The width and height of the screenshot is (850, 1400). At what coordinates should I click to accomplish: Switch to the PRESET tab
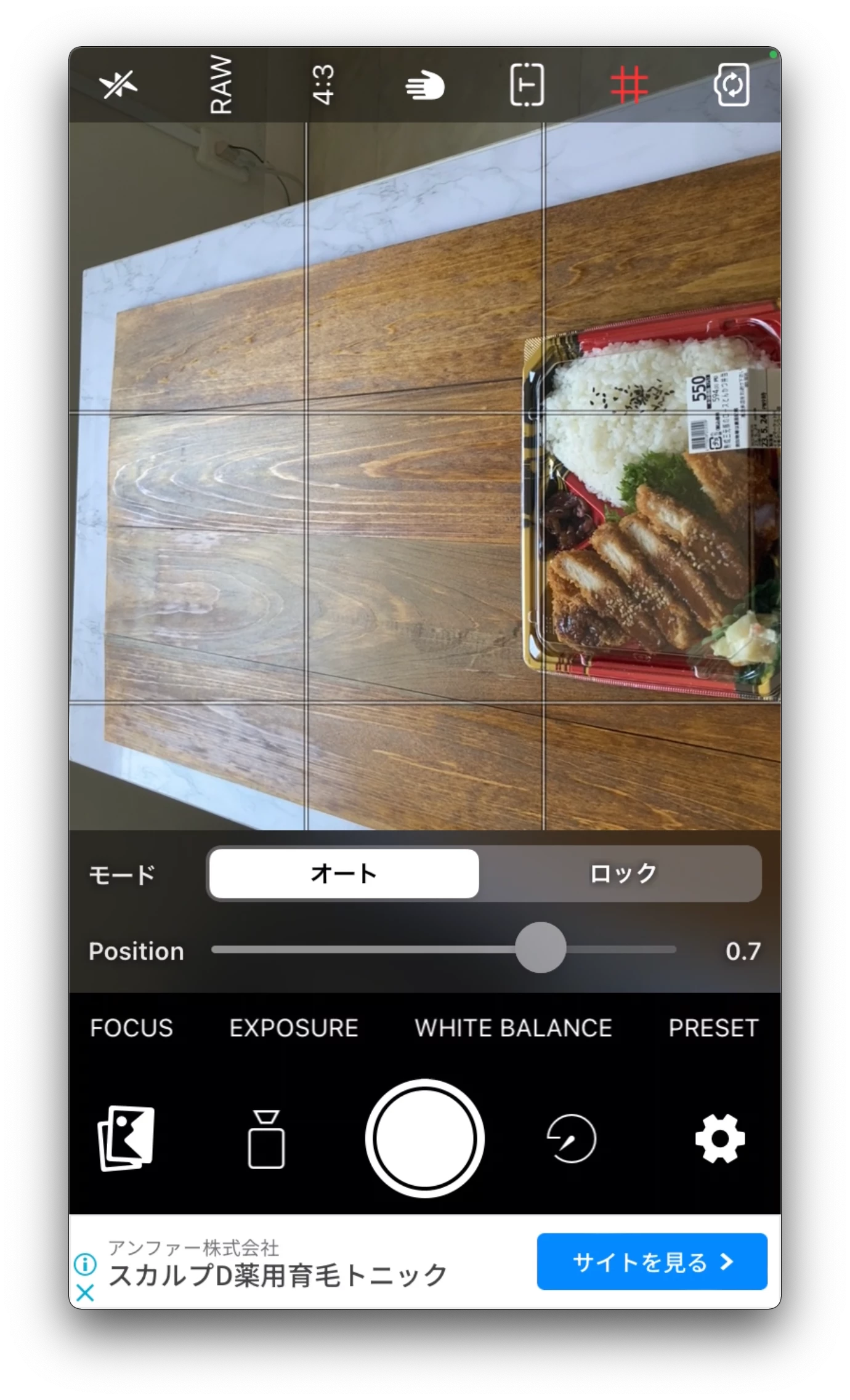tap(713, 1028)
